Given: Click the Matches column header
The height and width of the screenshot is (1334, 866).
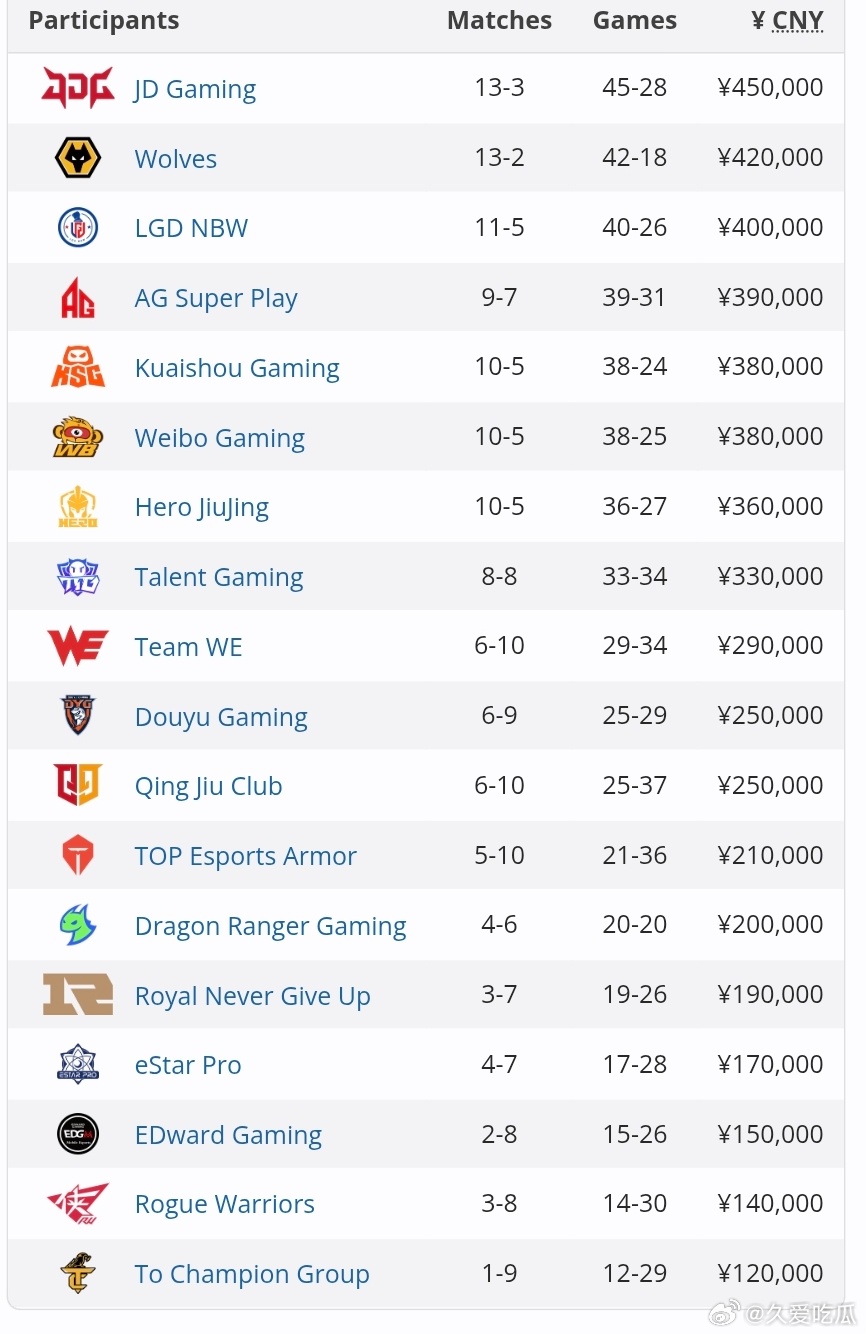Looking at the screenshot, I should (x=499, y=19).
